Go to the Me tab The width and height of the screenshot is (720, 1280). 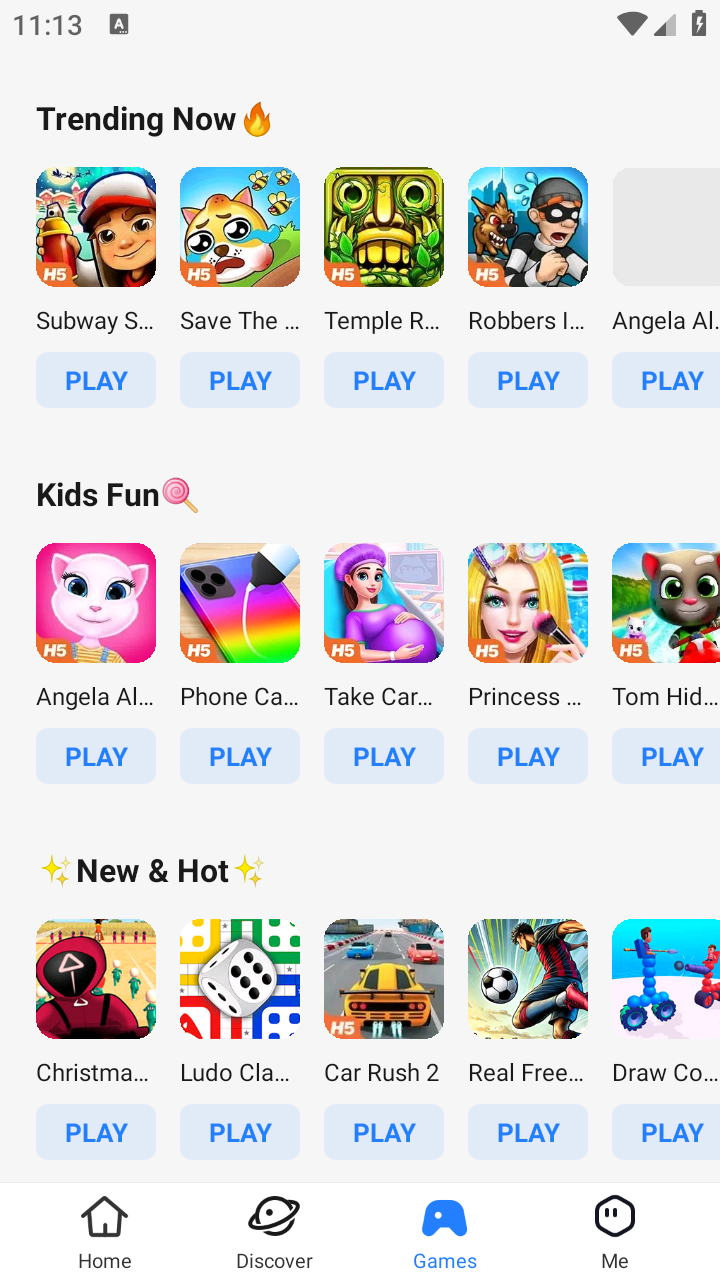pyautogui.click(x=614, y=1232)
